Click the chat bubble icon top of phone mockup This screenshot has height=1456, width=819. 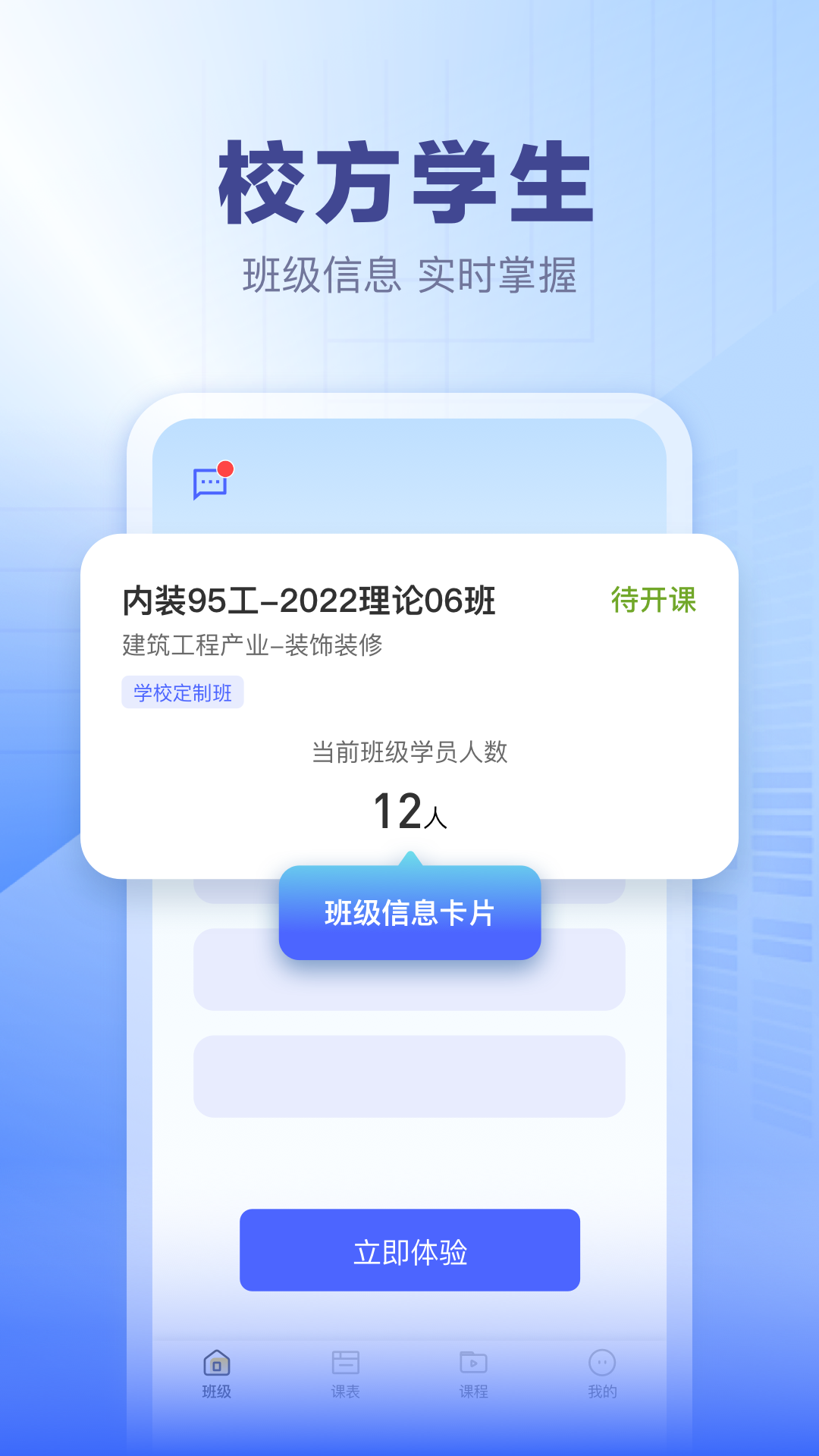coord(211,484)
